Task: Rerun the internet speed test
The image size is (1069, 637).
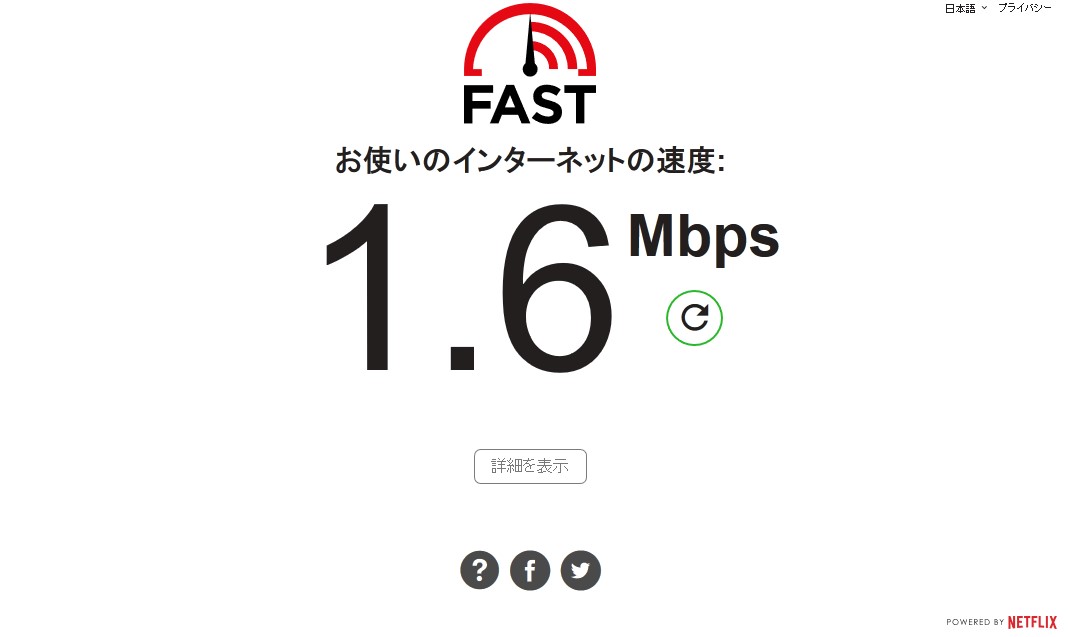Action: 694,318
